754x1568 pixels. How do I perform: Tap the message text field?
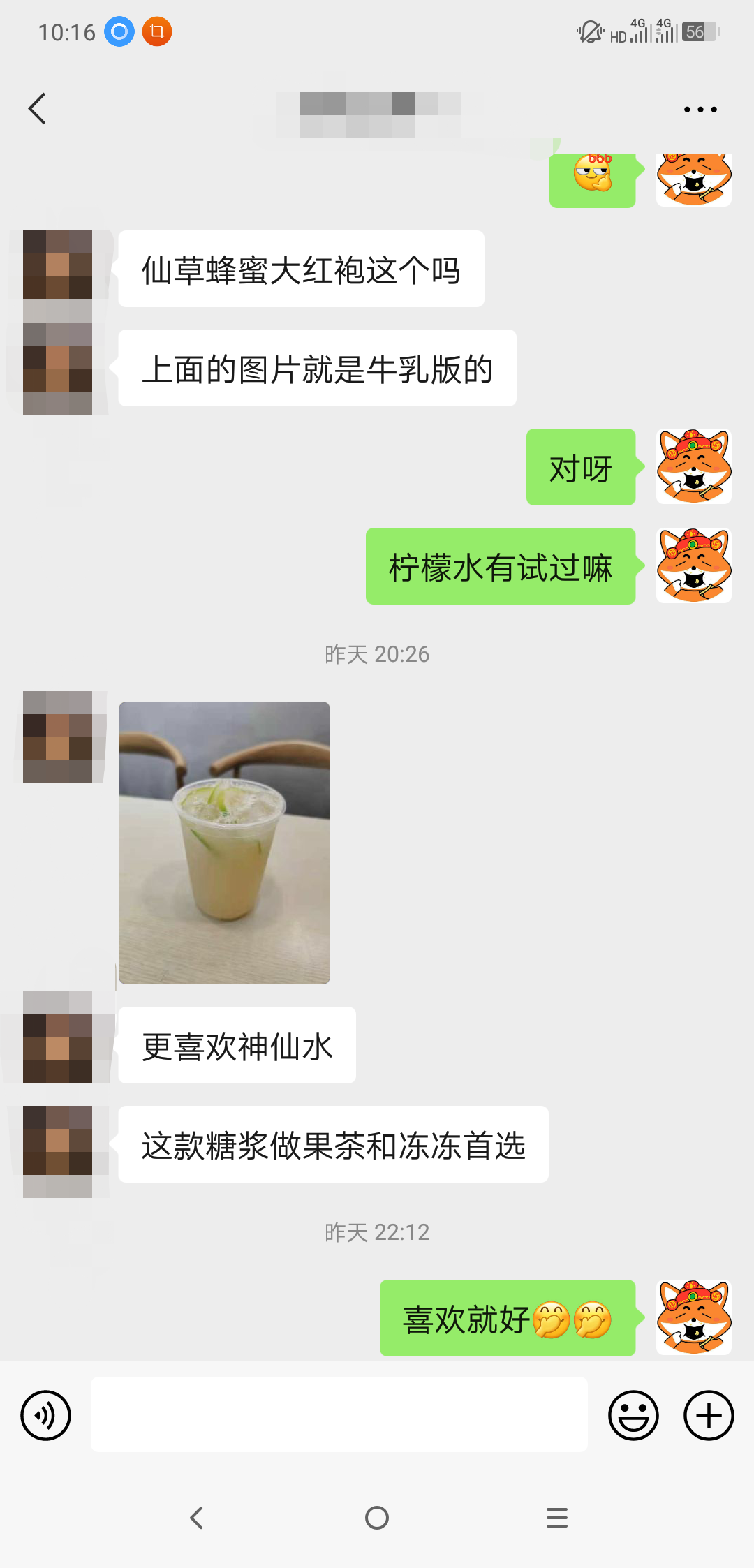(339, 1414)
